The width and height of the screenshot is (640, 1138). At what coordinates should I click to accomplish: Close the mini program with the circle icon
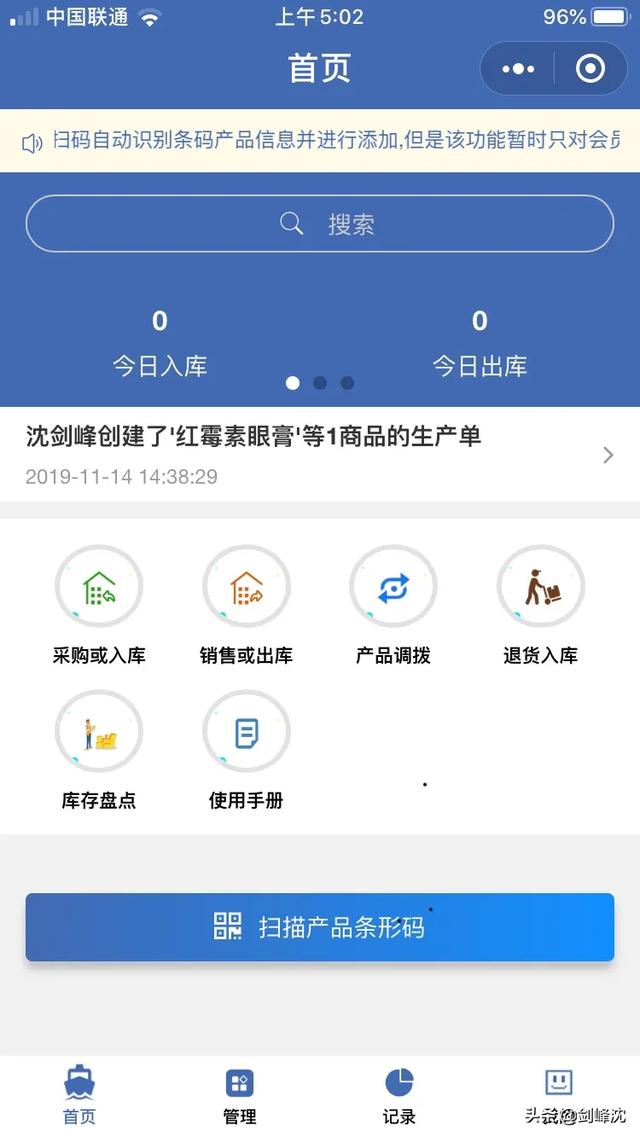coord(591,69)
